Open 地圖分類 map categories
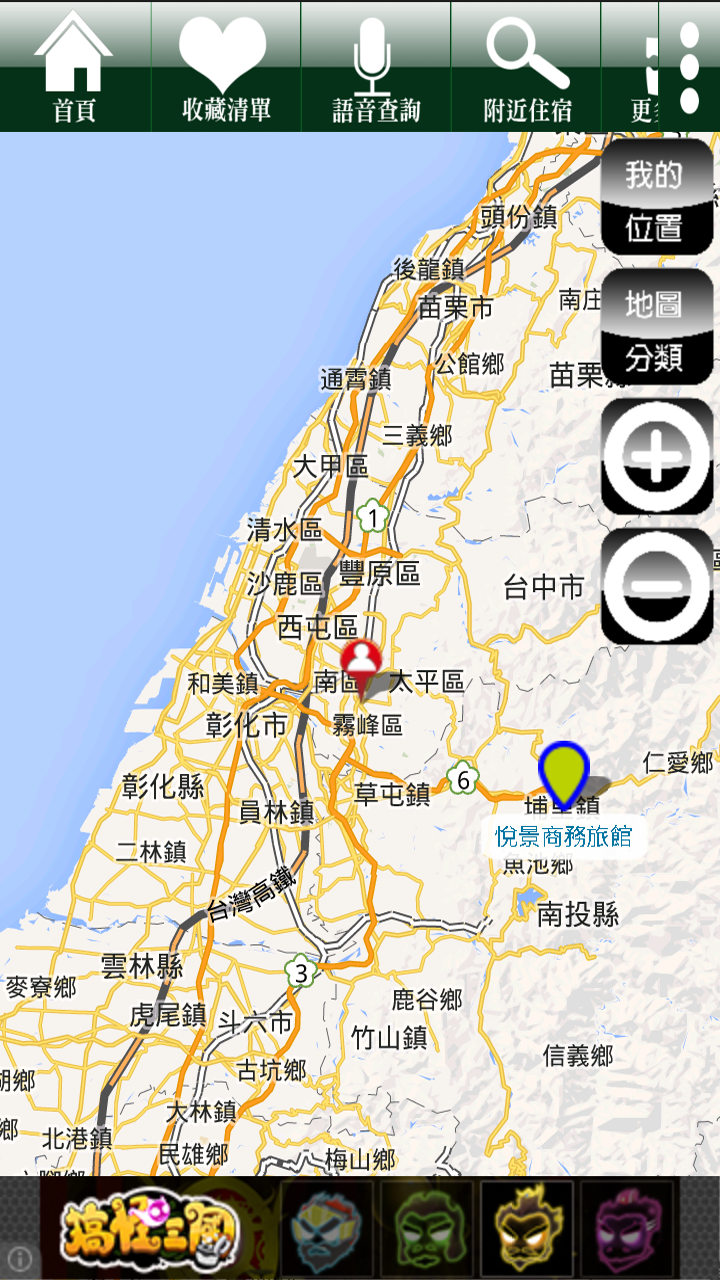The image size is (720, 1280). [657, 327]
